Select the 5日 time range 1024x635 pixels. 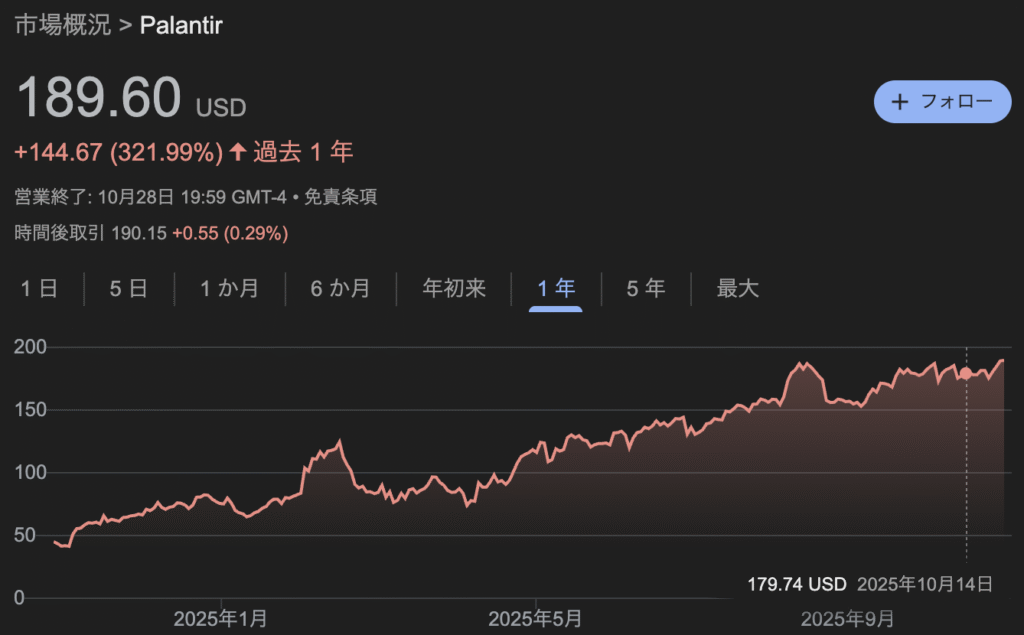coord(129,289)
